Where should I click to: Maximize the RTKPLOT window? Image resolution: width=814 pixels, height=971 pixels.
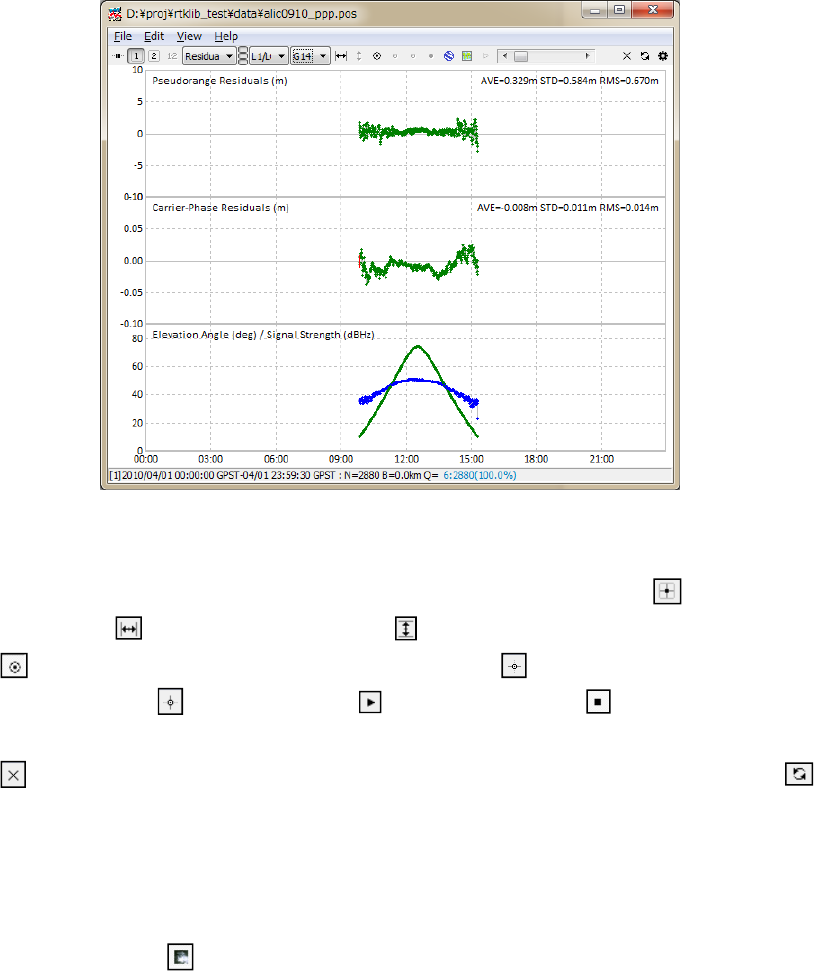(x=619, y=11)
